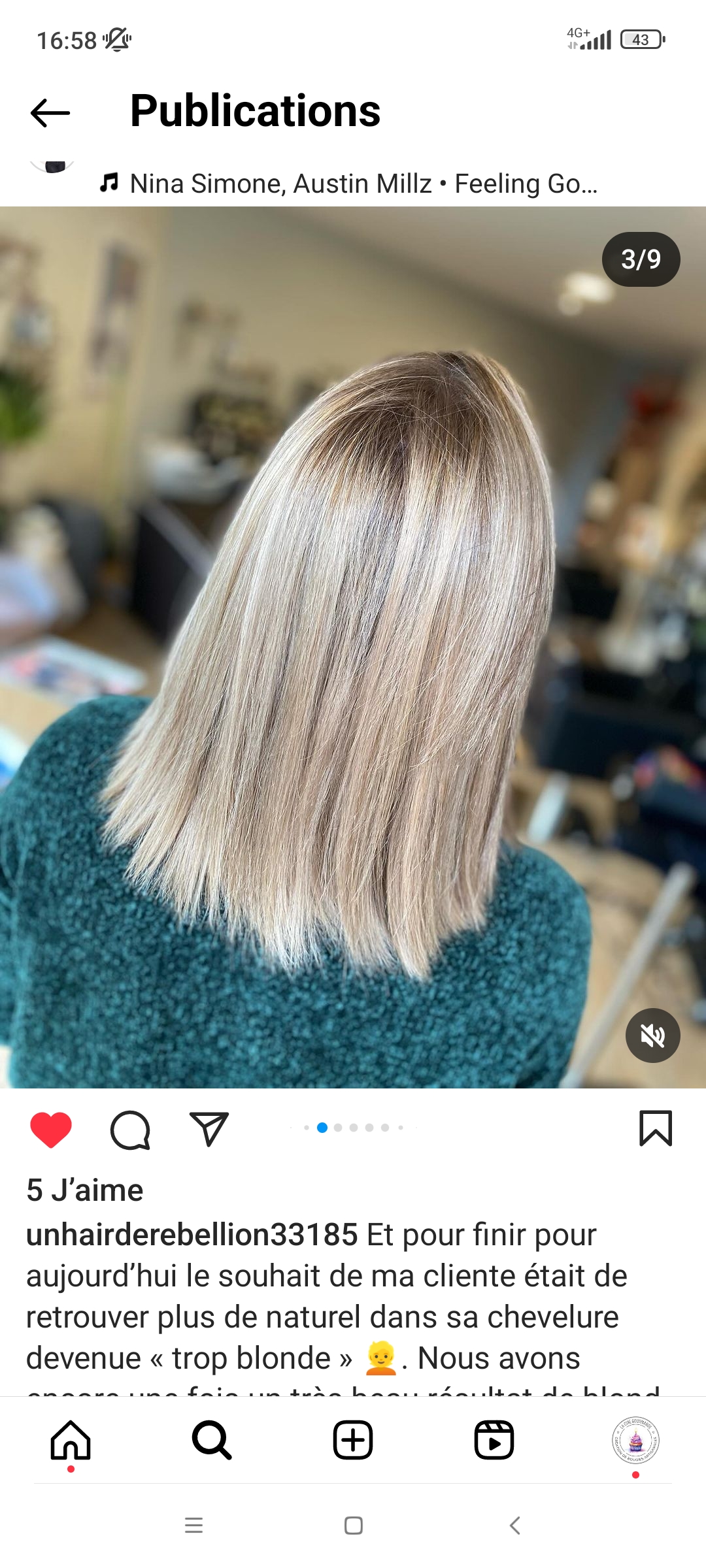
Task: Open unhairderebellion33185's profile from the caption
Action: pos(192,1235)
